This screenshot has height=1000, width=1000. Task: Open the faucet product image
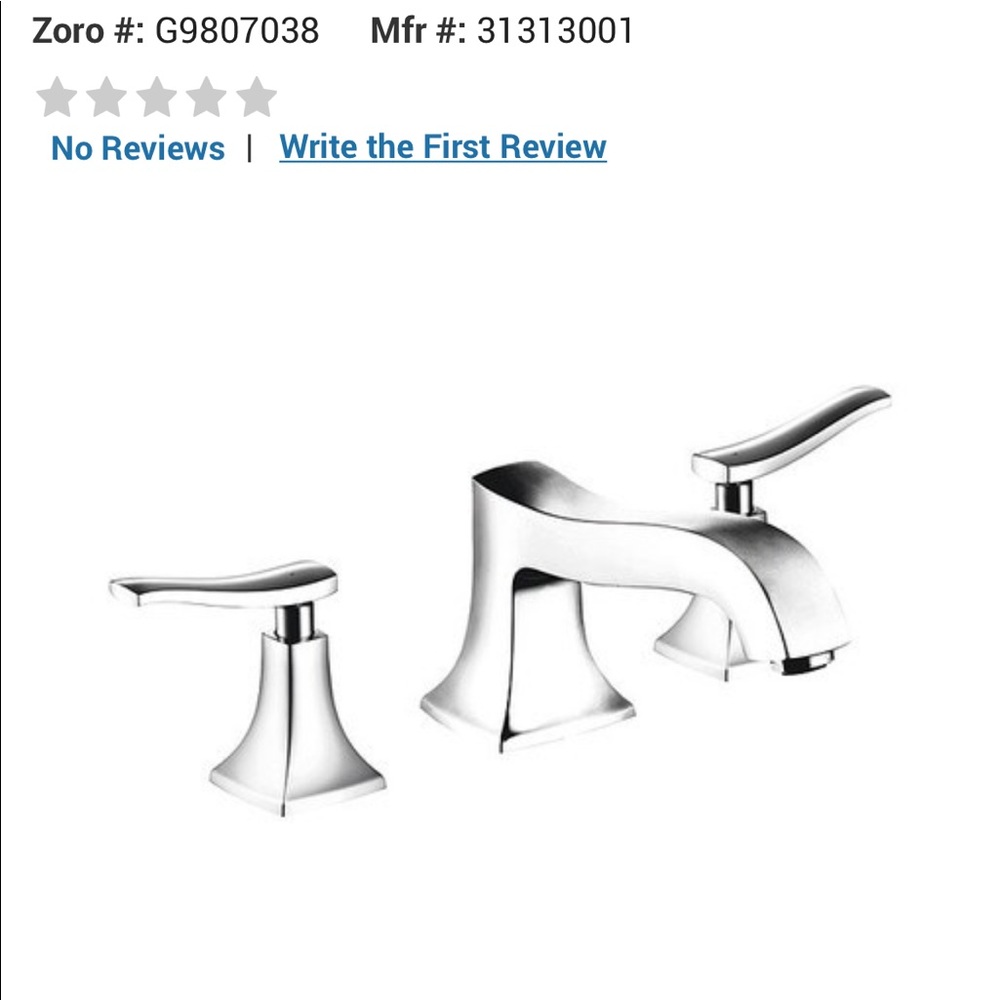coord(500,590)
